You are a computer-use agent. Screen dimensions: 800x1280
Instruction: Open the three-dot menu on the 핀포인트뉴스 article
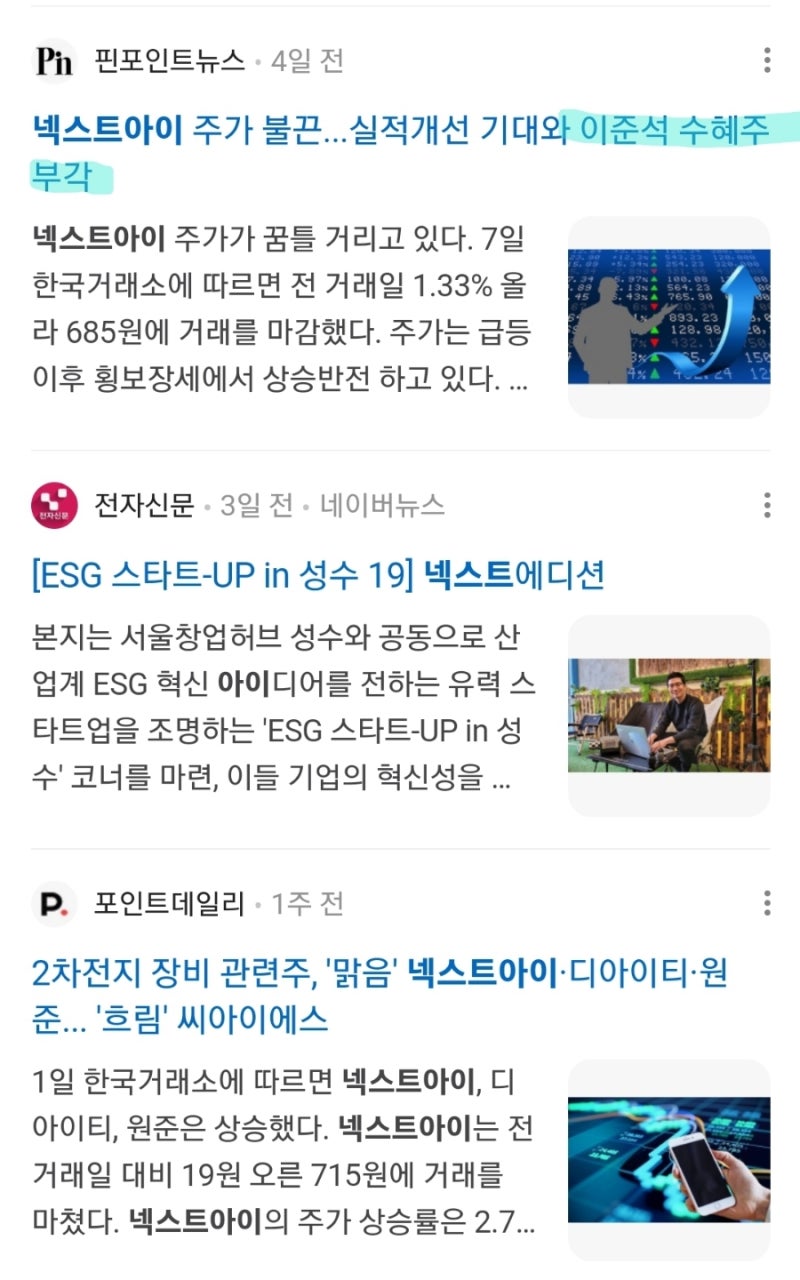click(x=766, y=60)
